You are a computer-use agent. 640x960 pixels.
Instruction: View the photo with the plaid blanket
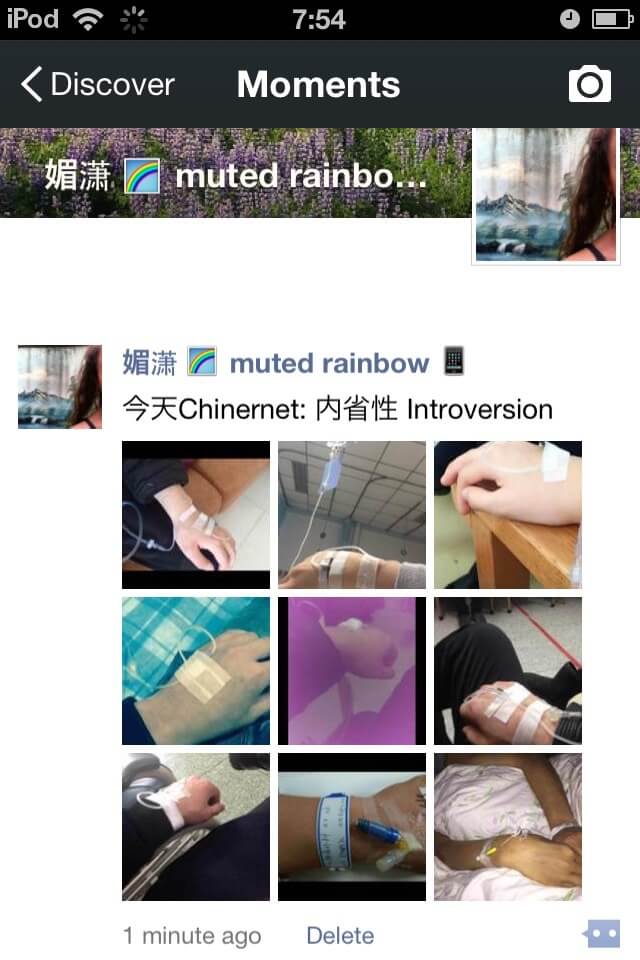[196, 671]
